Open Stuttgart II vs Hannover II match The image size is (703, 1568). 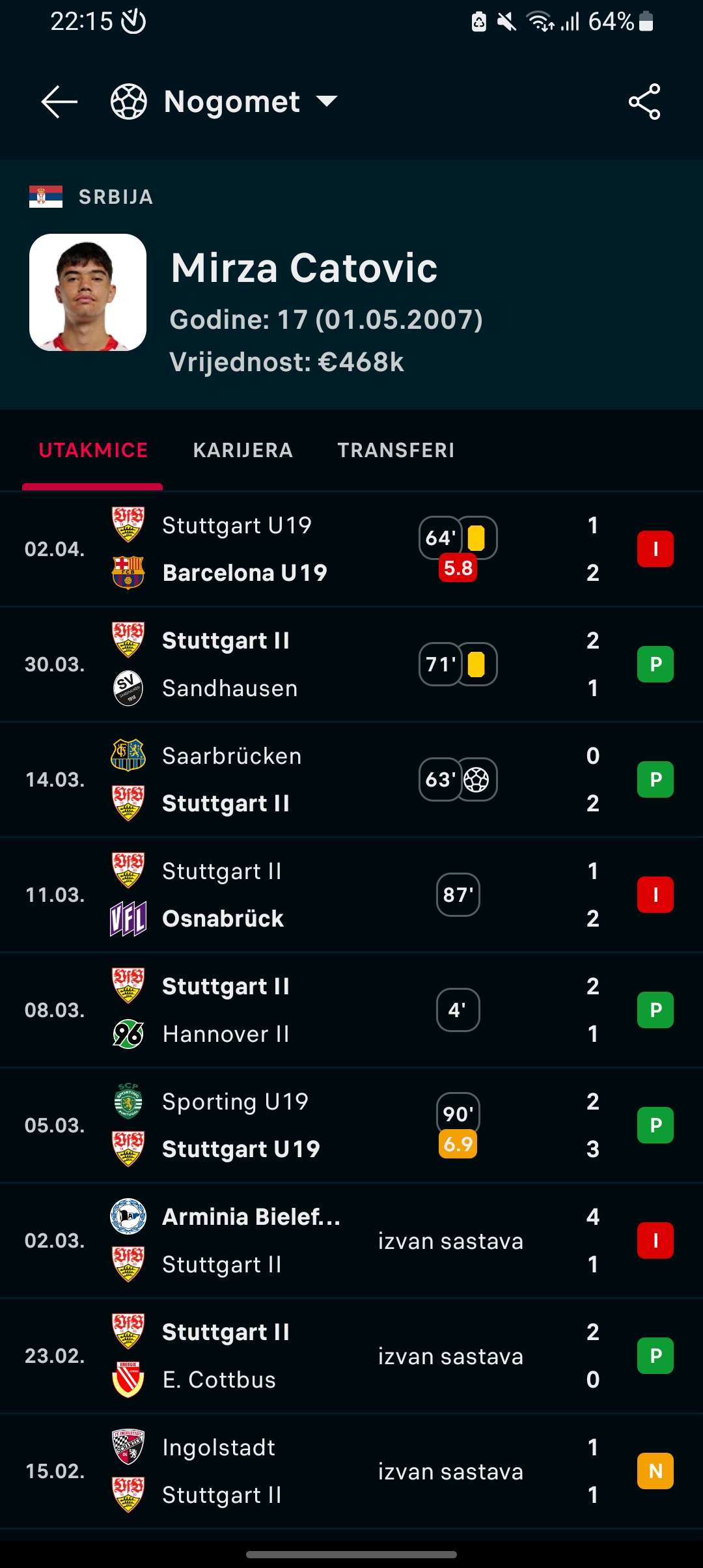351,1010
